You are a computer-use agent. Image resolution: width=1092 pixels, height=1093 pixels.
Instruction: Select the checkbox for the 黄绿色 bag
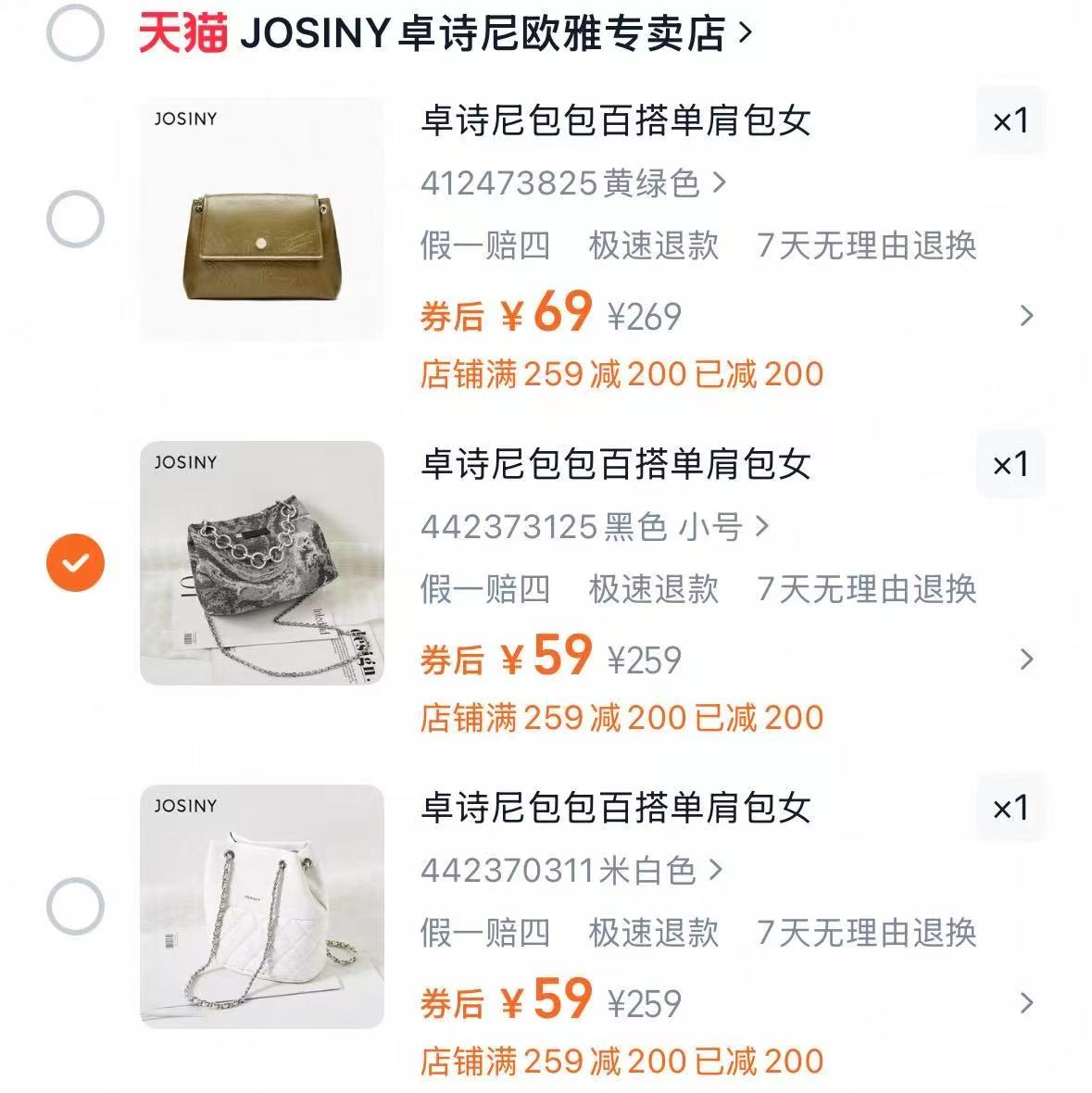[x=73, y=218]
